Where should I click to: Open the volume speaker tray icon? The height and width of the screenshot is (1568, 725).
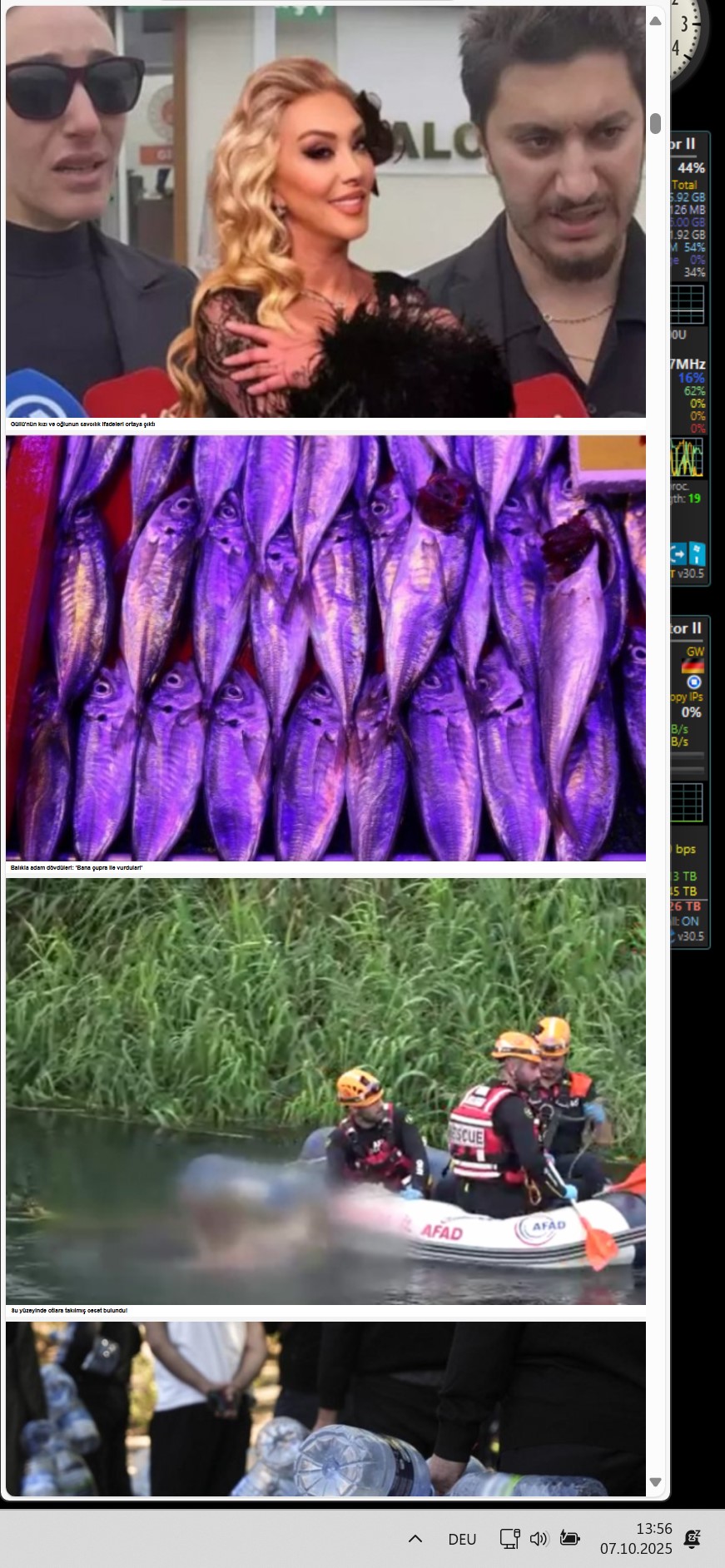(x=539, y=1539)
